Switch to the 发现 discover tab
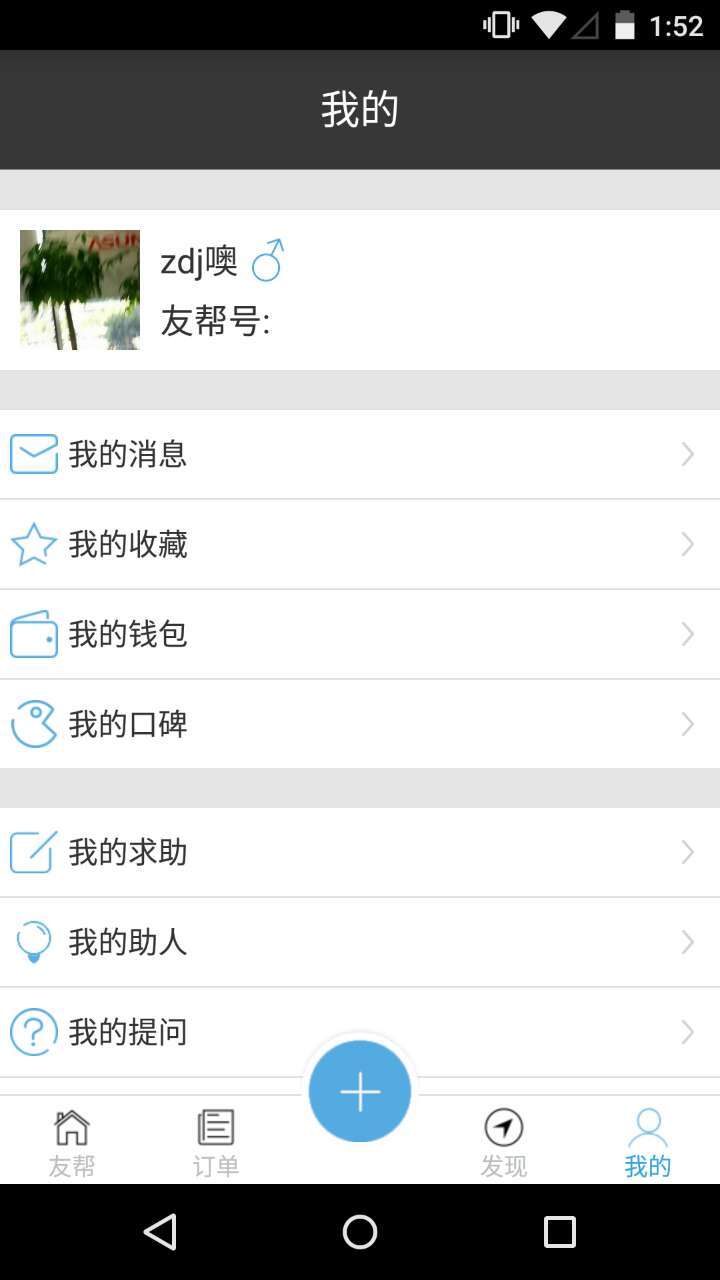720x1280 pixels. point(504,1142)
